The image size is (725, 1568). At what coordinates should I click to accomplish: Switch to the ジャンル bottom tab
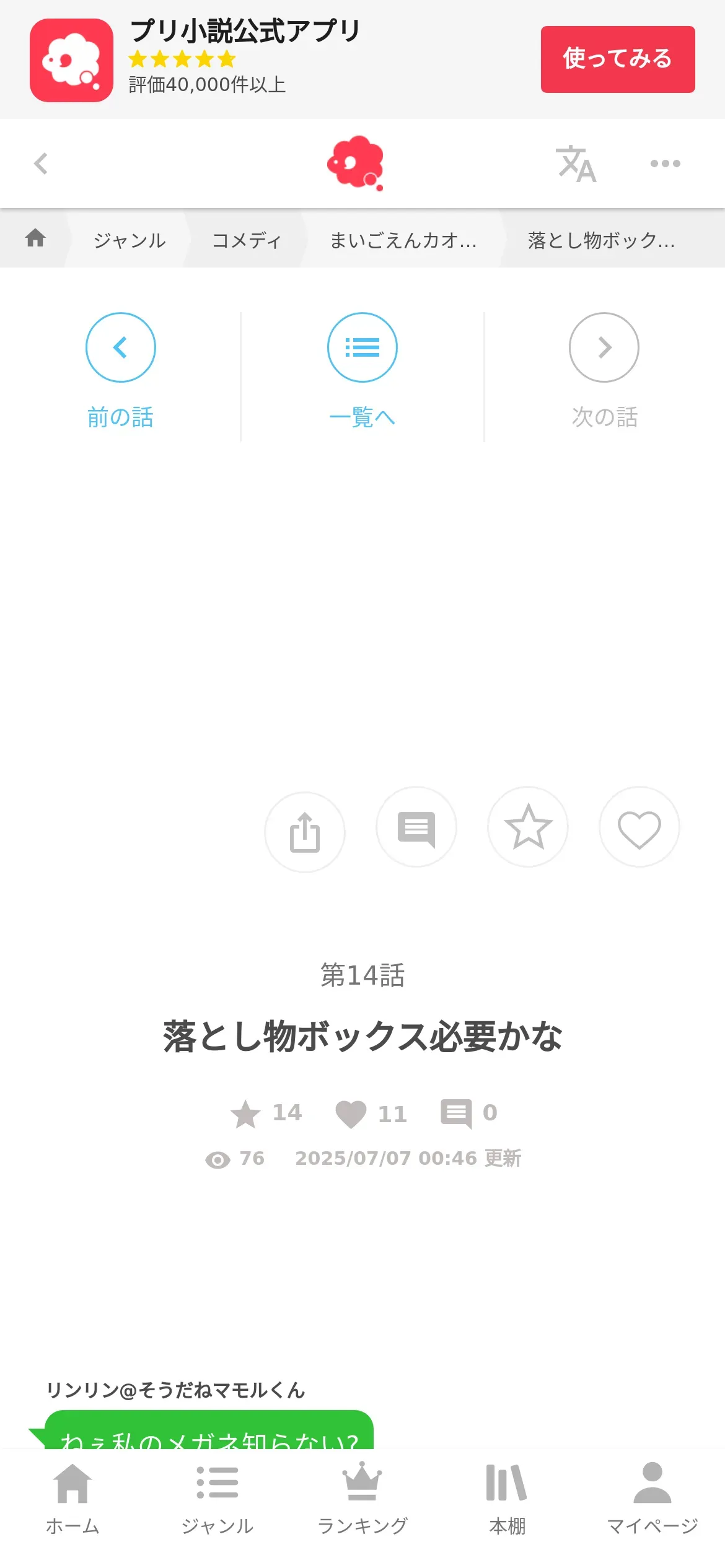pos(217,1498)
